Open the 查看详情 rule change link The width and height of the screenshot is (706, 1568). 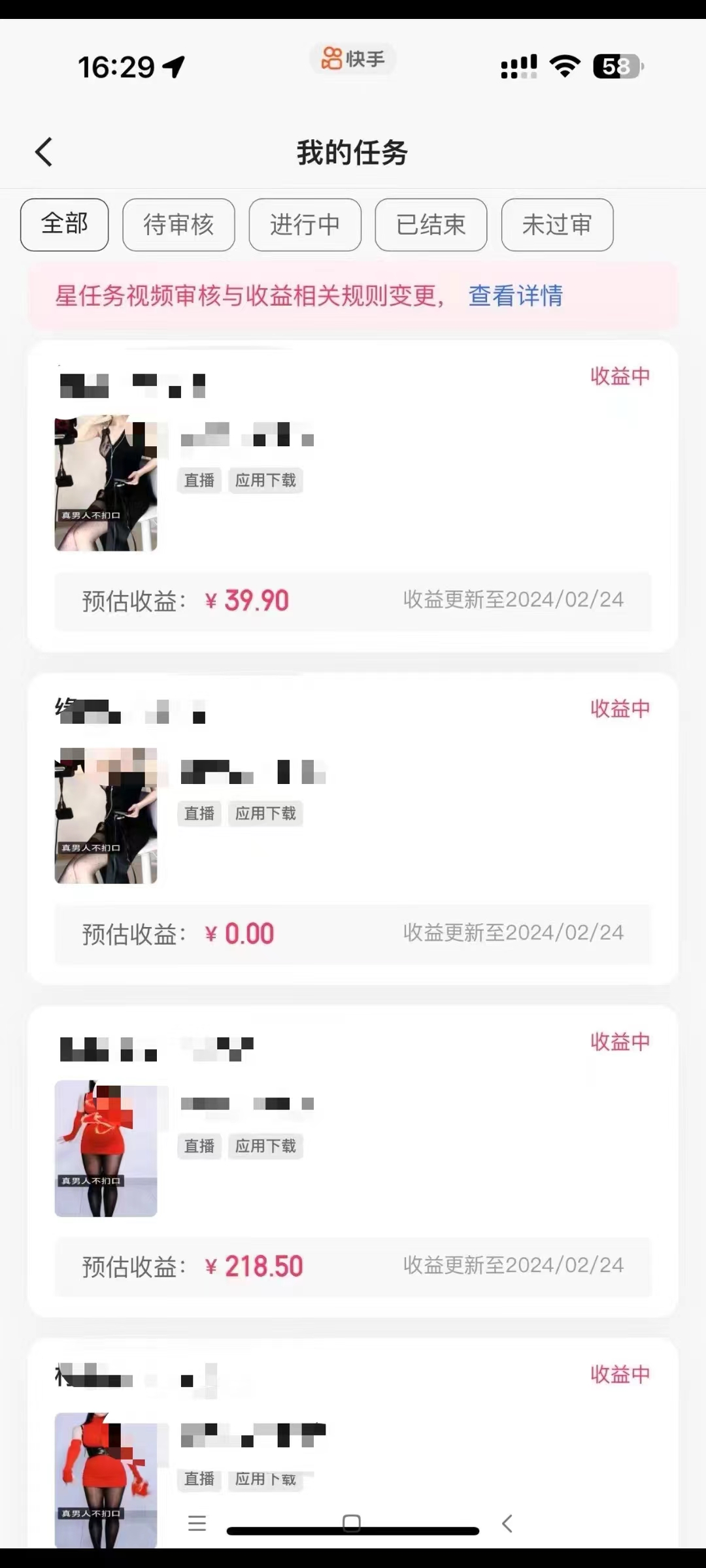[515, 296]
